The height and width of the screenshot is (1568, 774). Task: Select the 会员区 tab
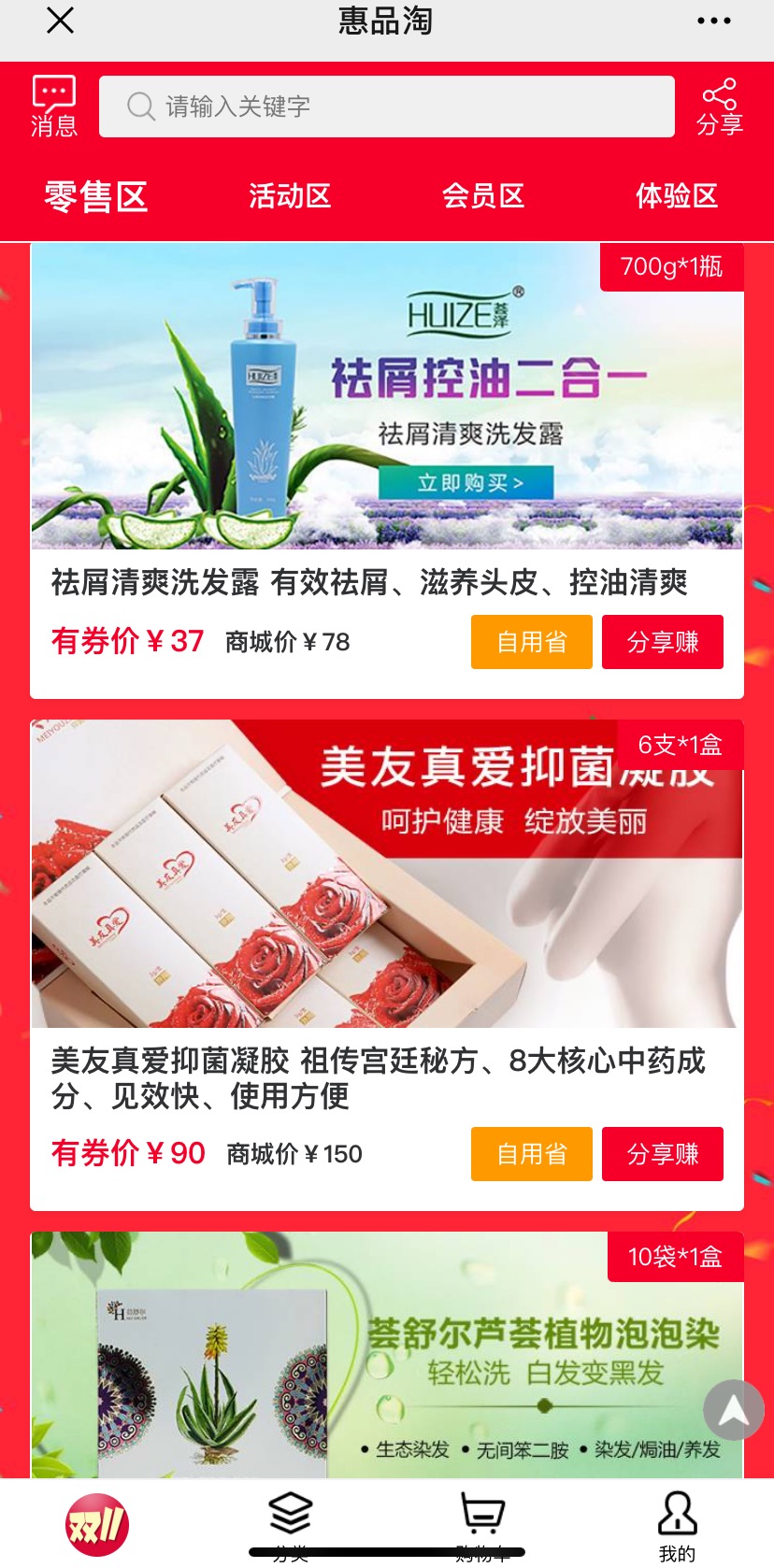pyautogui.click(x=483, y=196)
